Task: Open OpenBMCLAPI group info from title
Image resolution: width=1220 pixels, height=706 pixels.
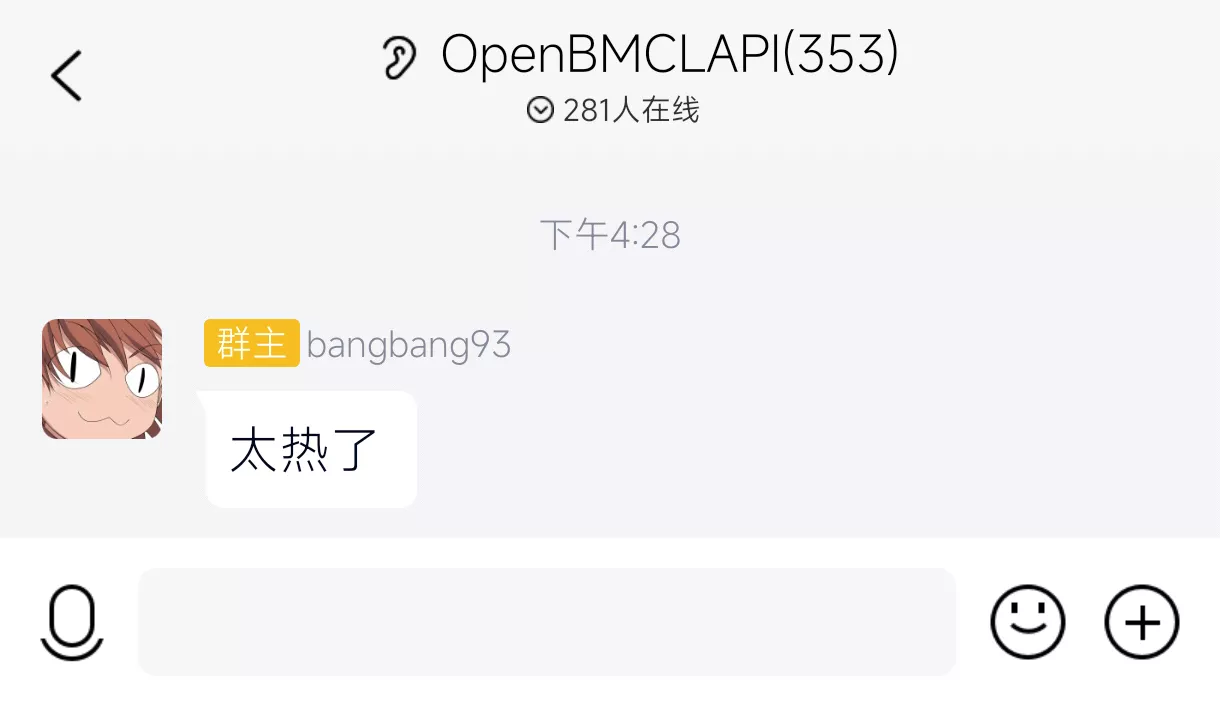Action: [x=668, y=56]
